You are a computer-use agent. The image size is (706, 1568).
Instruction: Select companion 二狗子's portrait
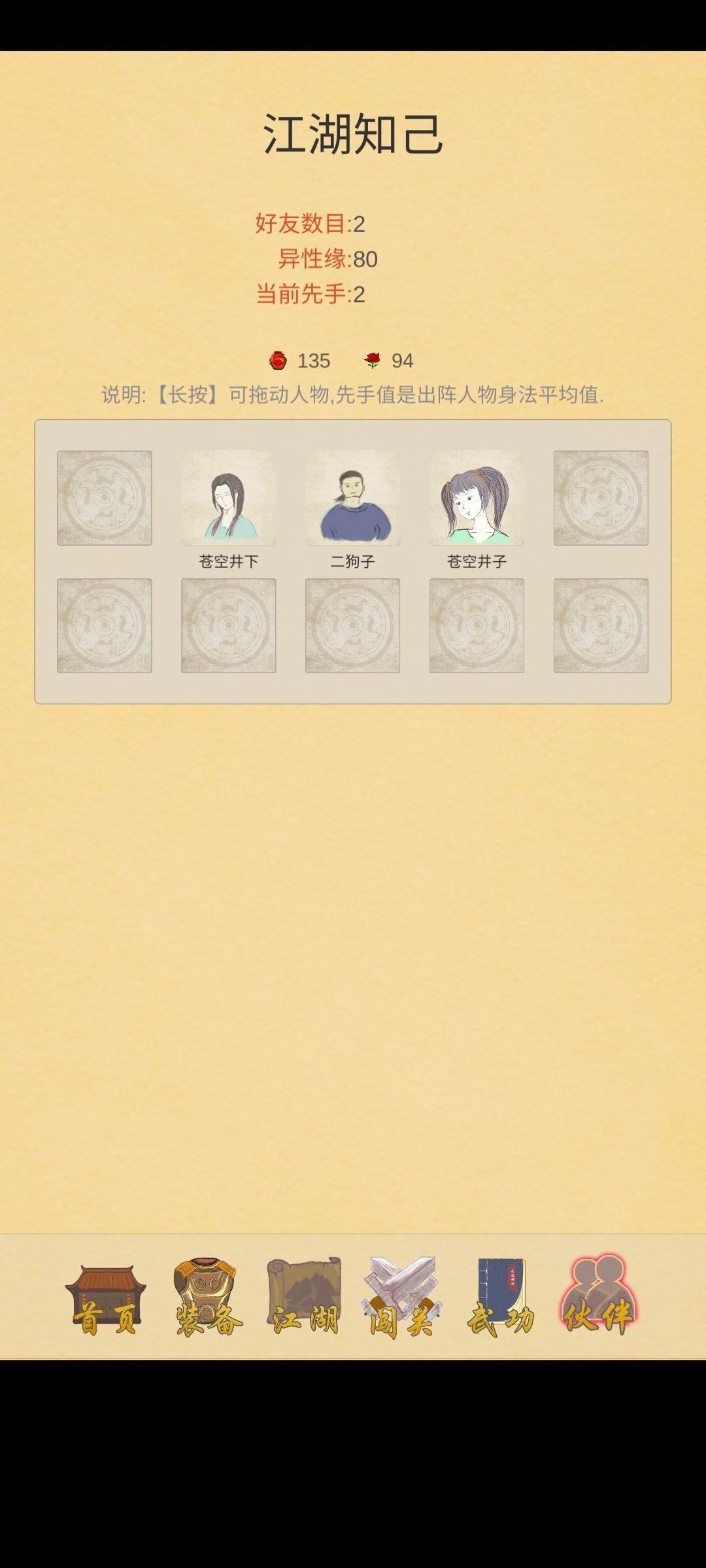pos(353,500)
